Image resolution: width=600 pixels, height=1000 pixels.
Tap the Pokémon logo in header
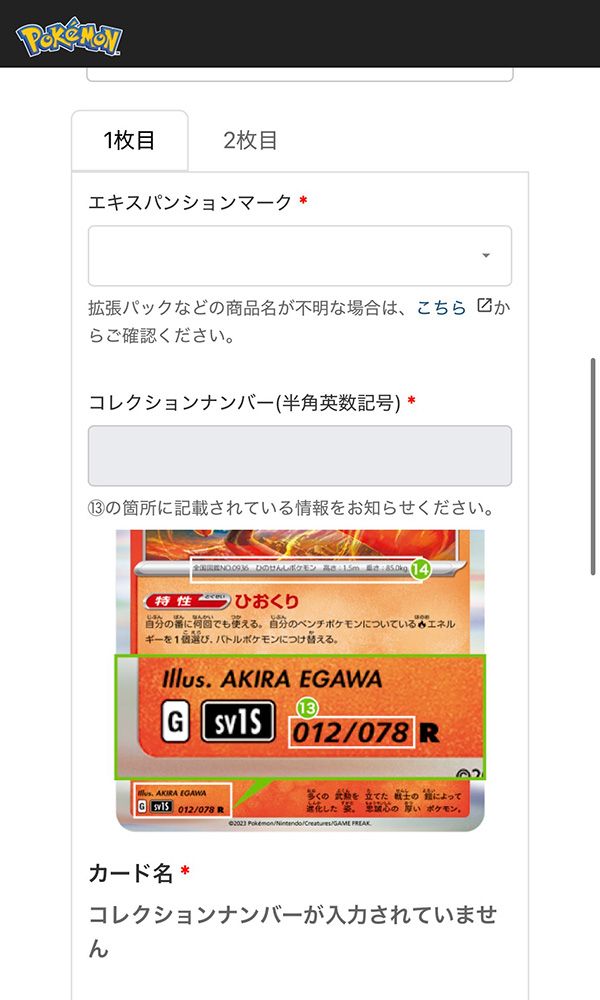click(69, 39)
